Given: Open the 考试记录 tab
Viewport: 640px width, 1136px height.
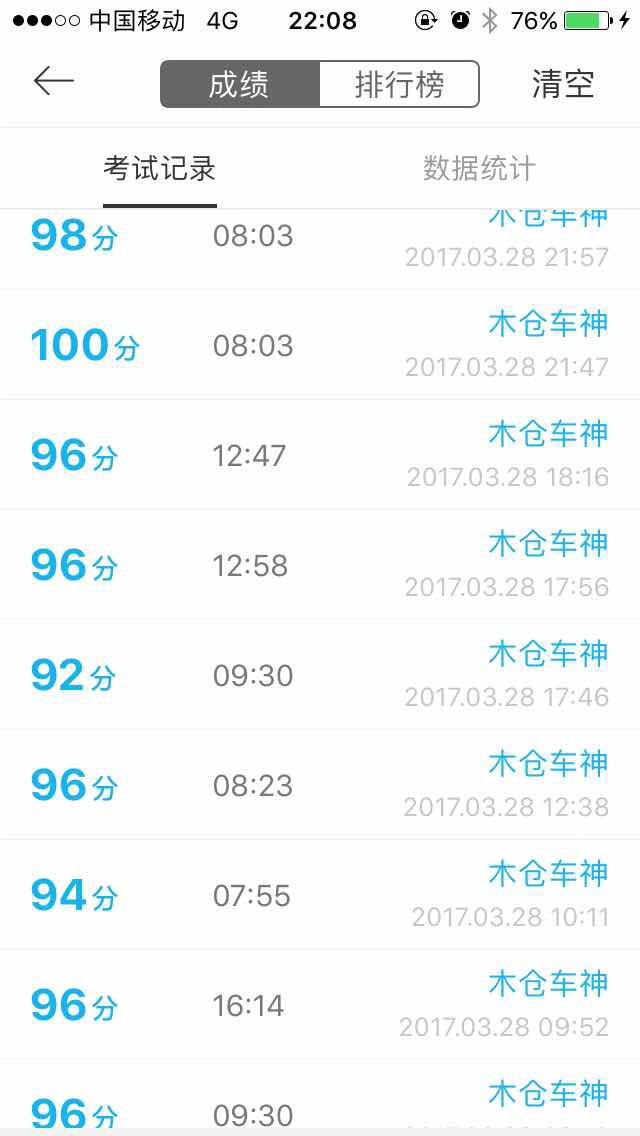Looking at the screenshot, I should (x=160, y=169).
